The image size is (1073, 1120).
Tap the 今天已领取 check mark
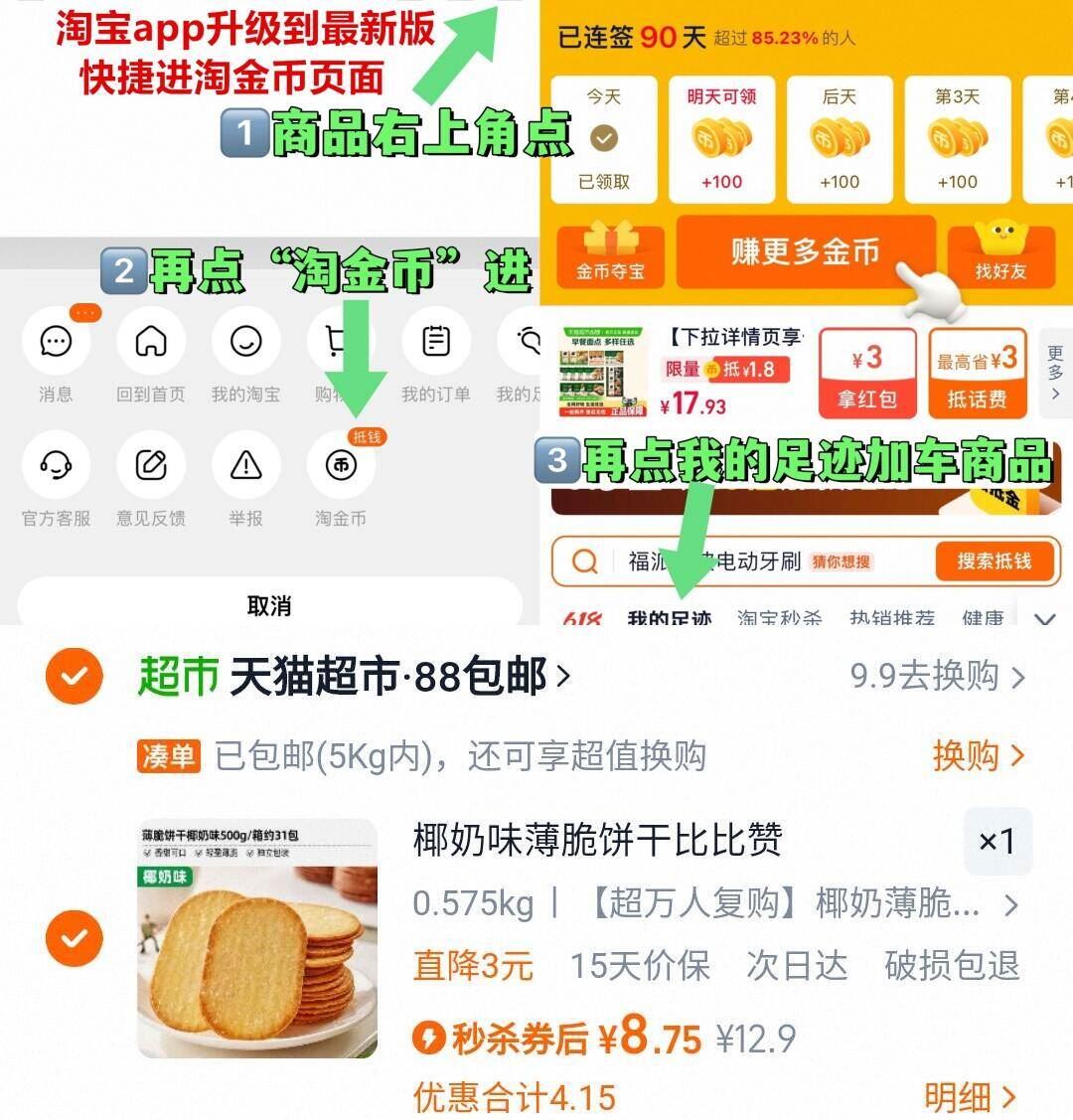[x=604, y=139]
